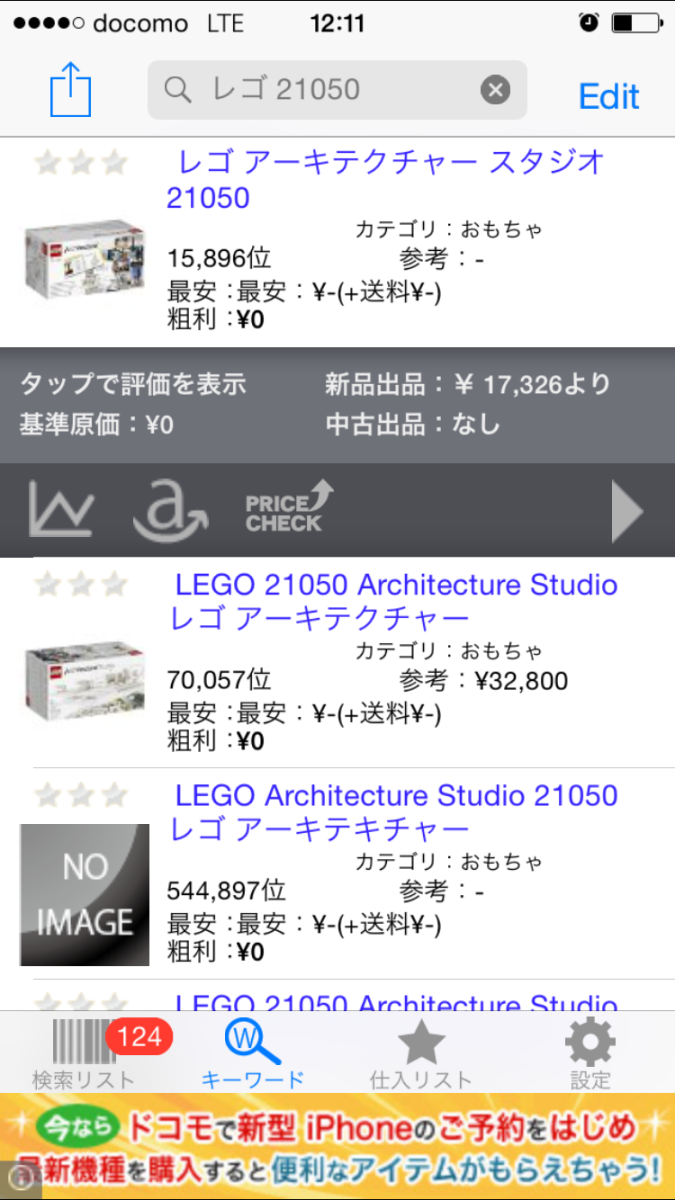The width and height of the screenshot is (675, 1200).
Task: Tap the share icon in the top bar
Action: pyautogui.click(x=71, y=91)
